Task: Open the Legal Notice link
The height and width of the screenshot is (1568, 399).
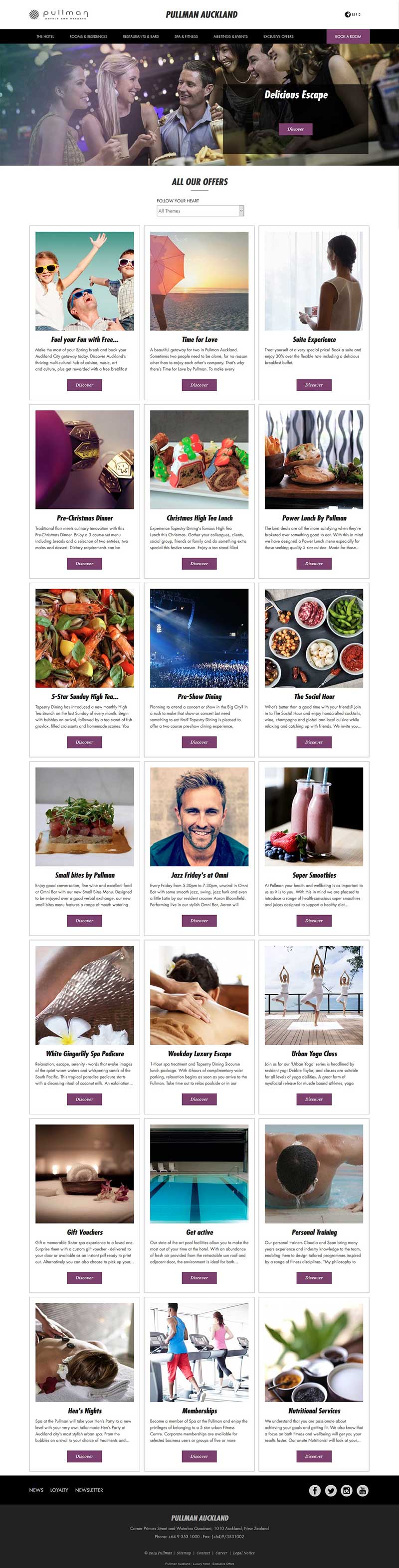Action: (244, 1553)
